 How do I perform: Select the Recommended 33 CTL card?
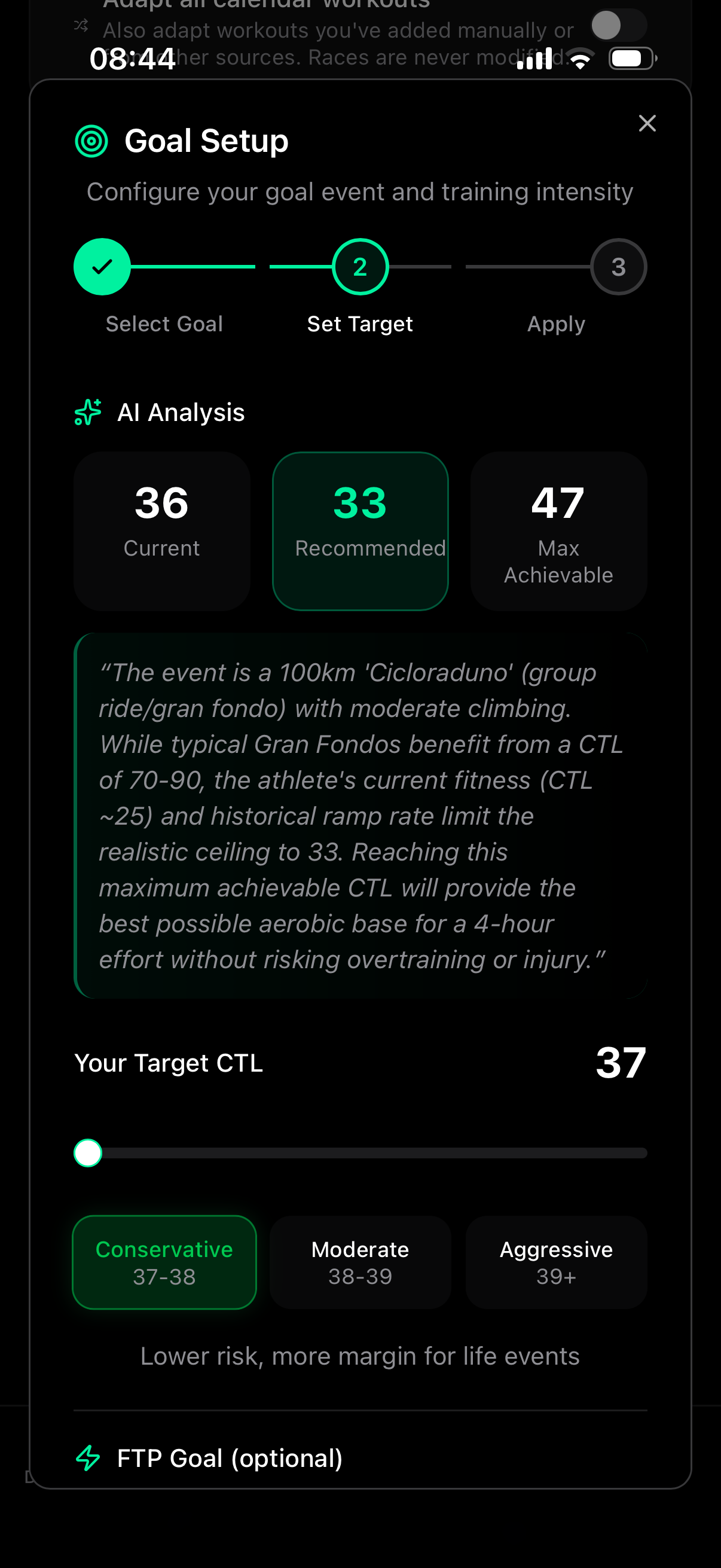pos(360,531)
